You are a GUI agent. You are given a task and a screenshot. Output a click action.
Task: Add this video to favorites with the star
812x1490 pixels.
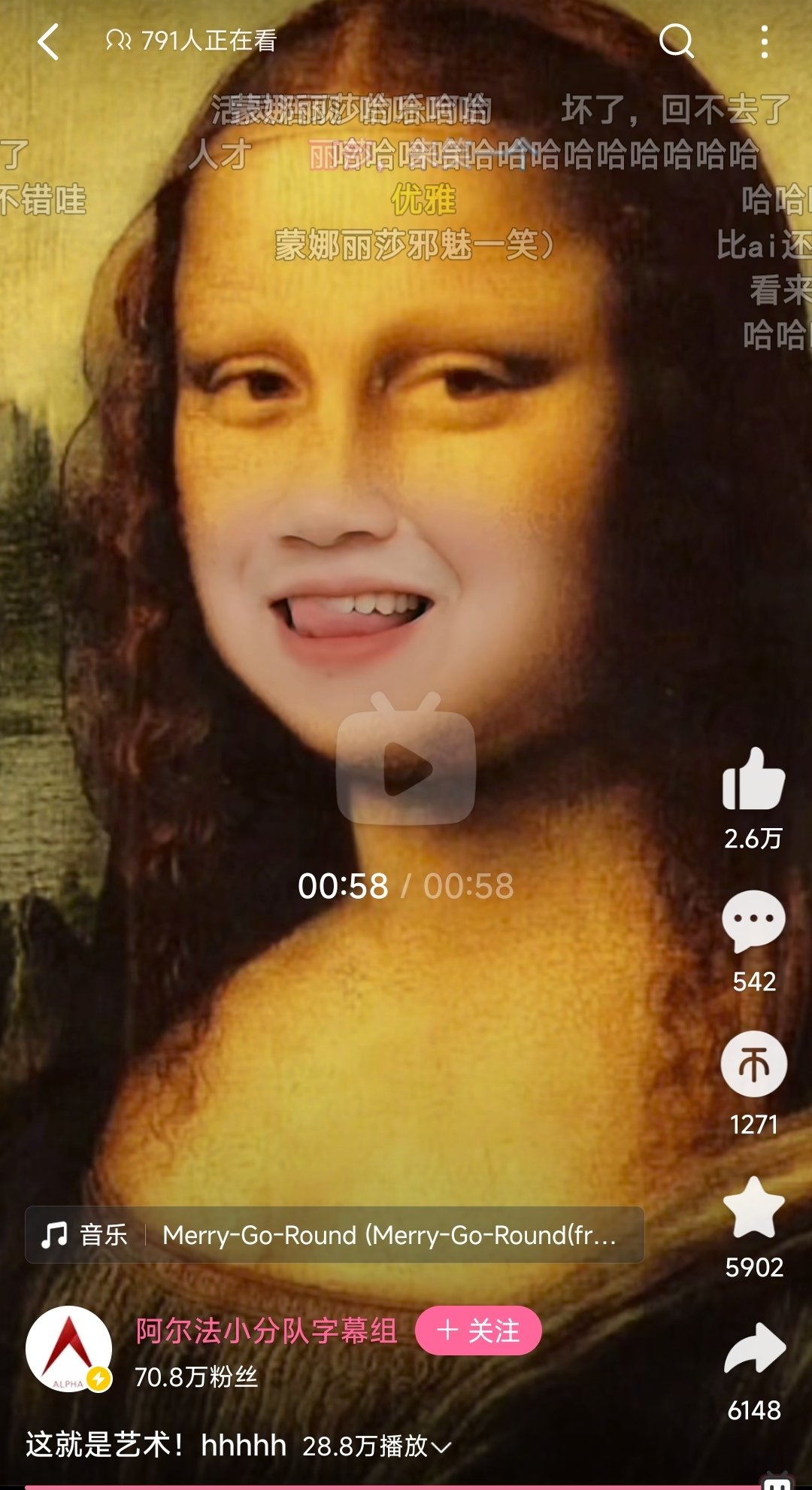pyautogui.click(x=753, y=1208)
